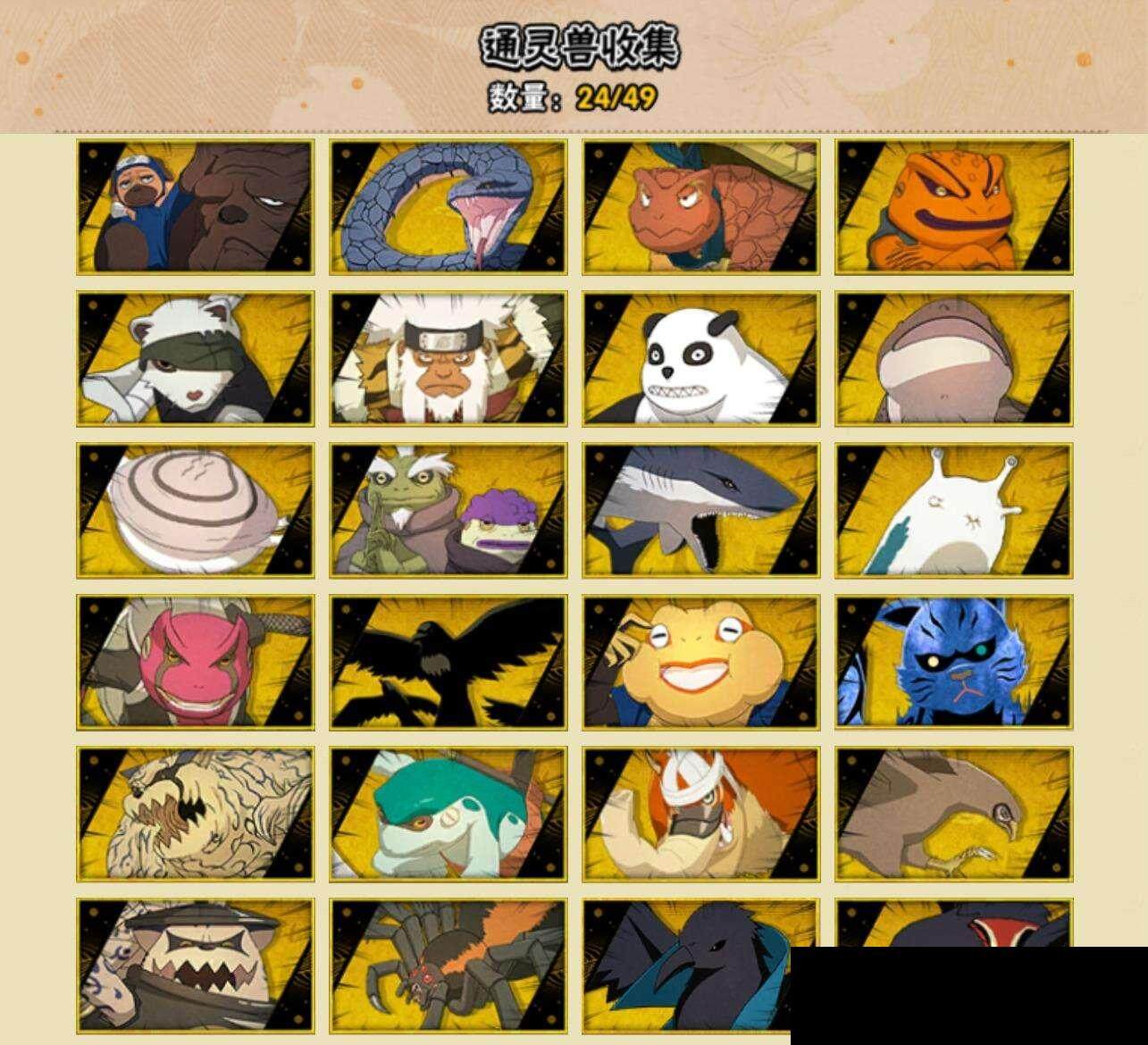Open the black crow silhouette card
1148x1045 pixels.
tap(448, 663)
